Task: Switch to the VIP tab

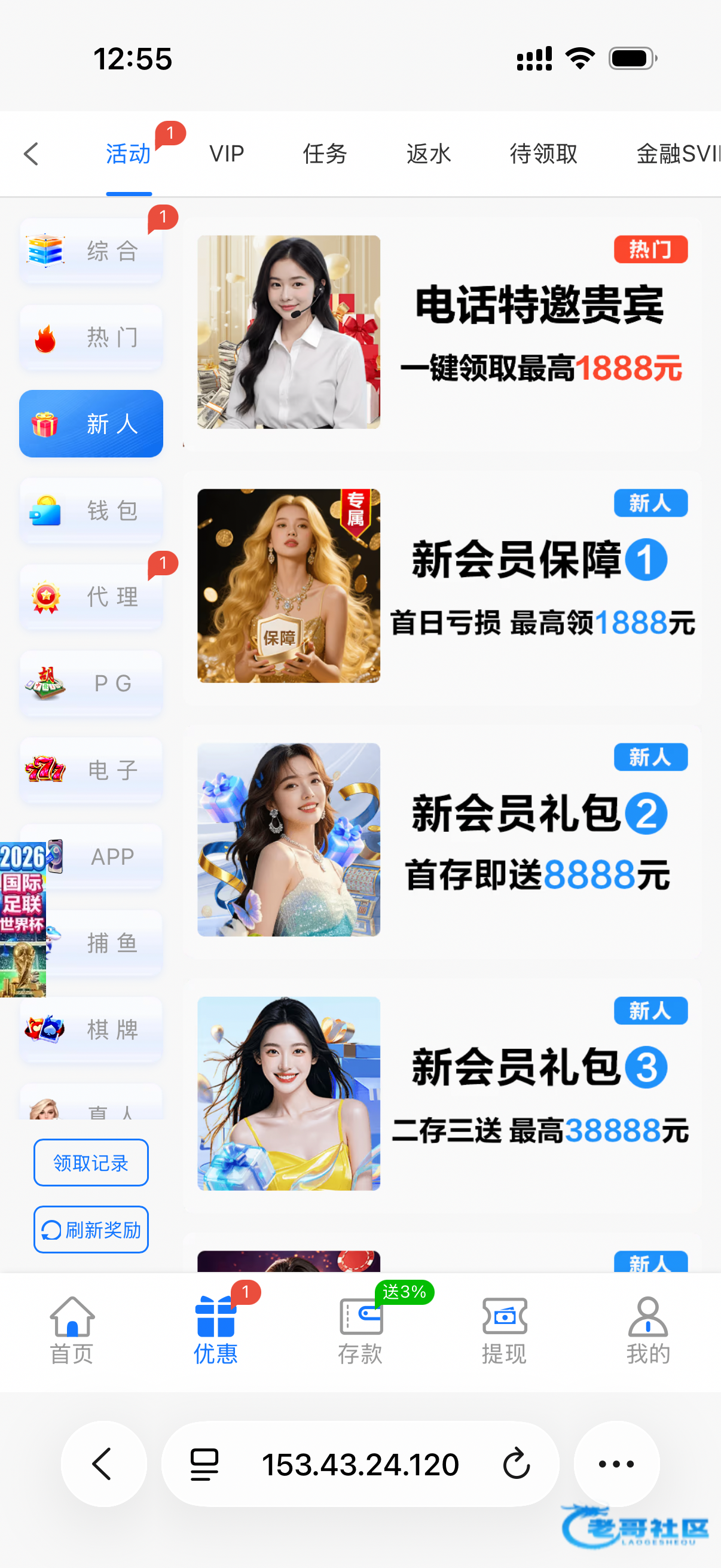Action: pyautogui.click(x=227, y=154)
